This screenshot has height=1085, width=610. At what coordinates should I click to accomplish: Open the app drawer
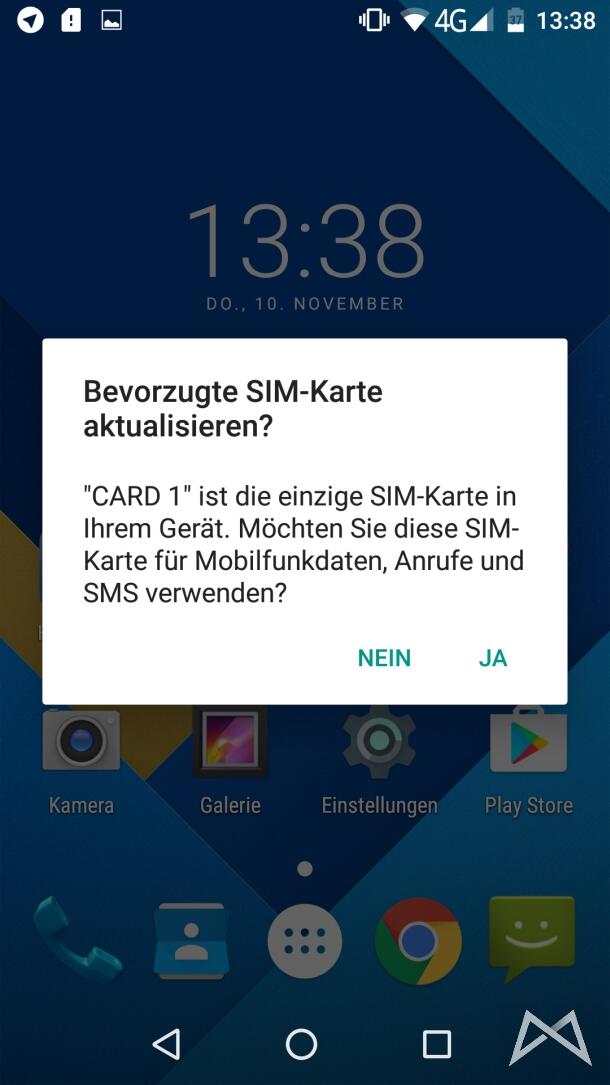click(x=305, y=942)
